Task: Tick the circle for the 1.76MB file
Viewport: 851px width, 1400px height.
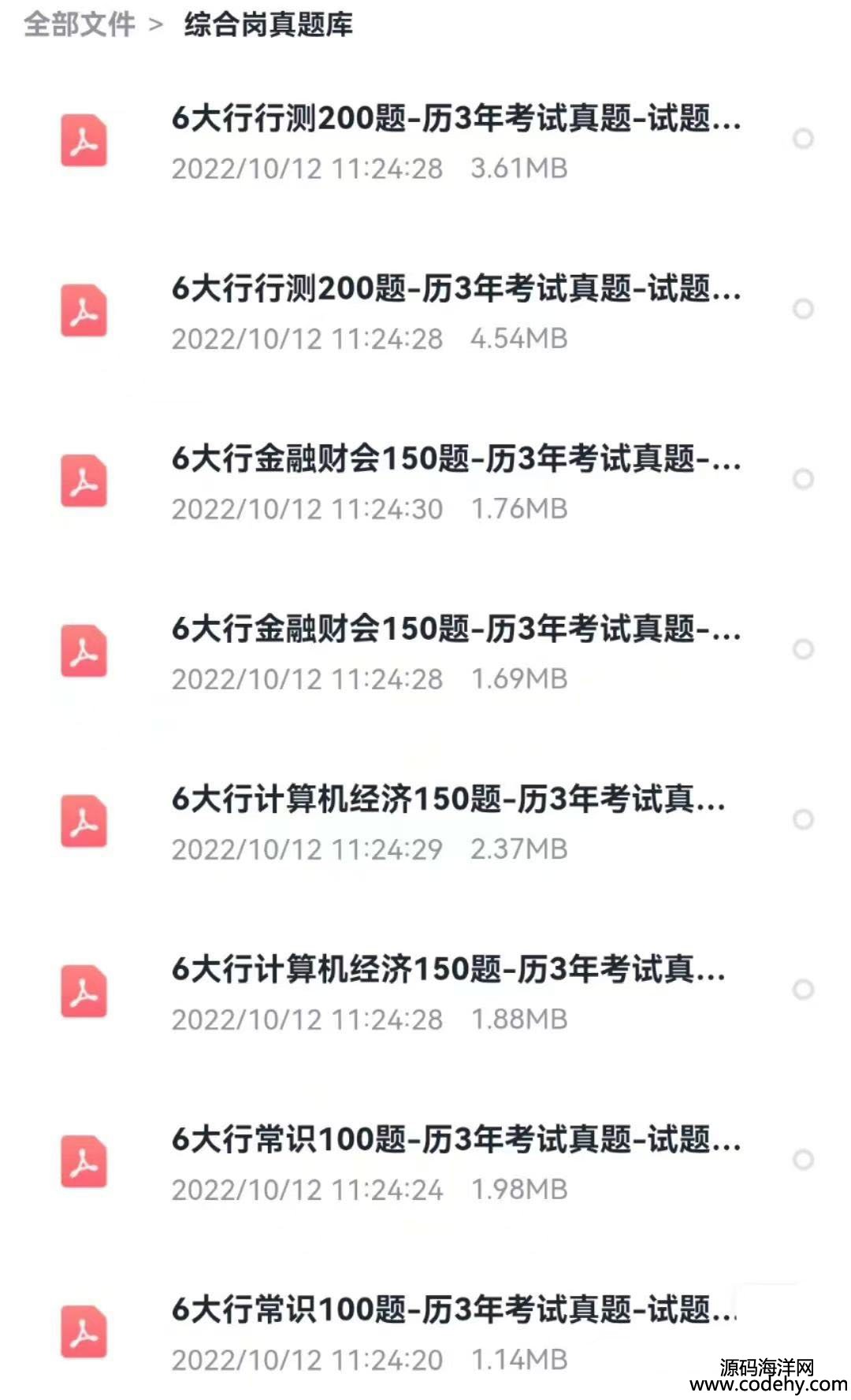Action: pyautogui.click(x=802, y=479)
